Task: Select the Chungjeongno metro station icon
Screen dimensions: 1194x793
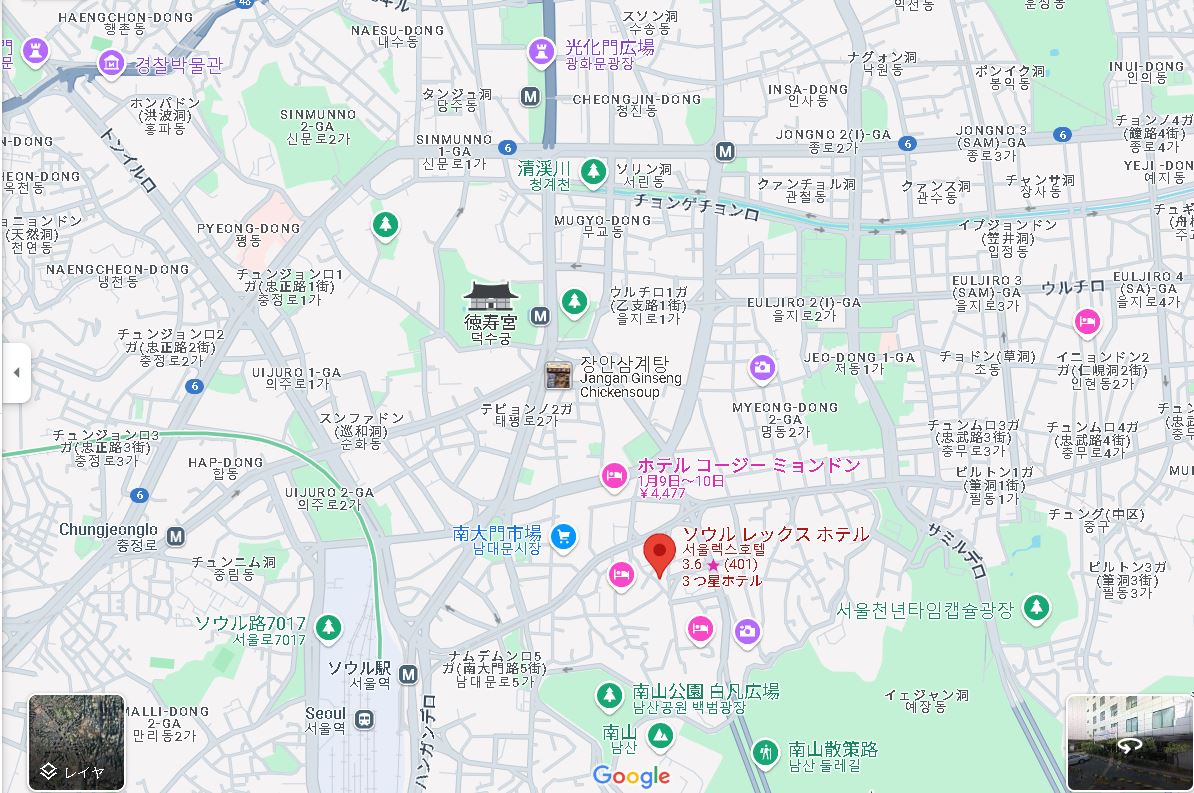Action: tap(176, 536)
